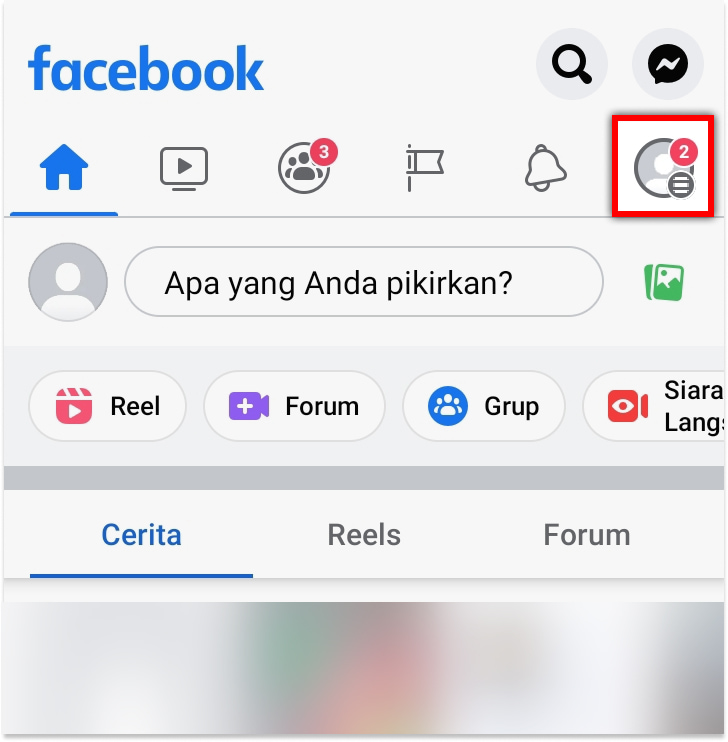Open the Pages flag tab
This screenshot has height=742, width=728.
(x=423, y=169)
